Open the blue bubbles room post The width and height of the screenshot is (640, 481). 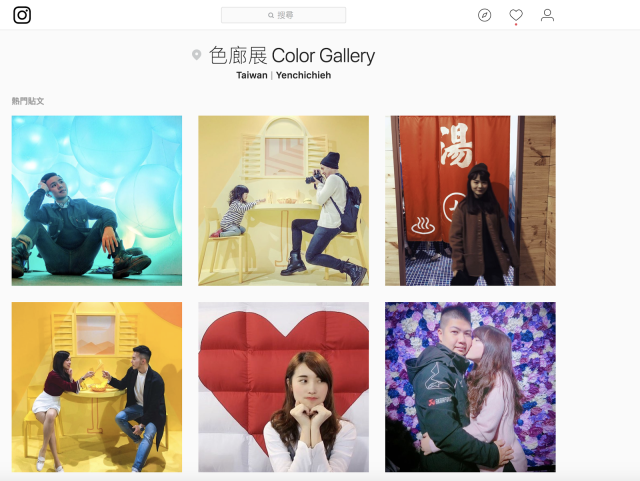[x=97, y=200]
